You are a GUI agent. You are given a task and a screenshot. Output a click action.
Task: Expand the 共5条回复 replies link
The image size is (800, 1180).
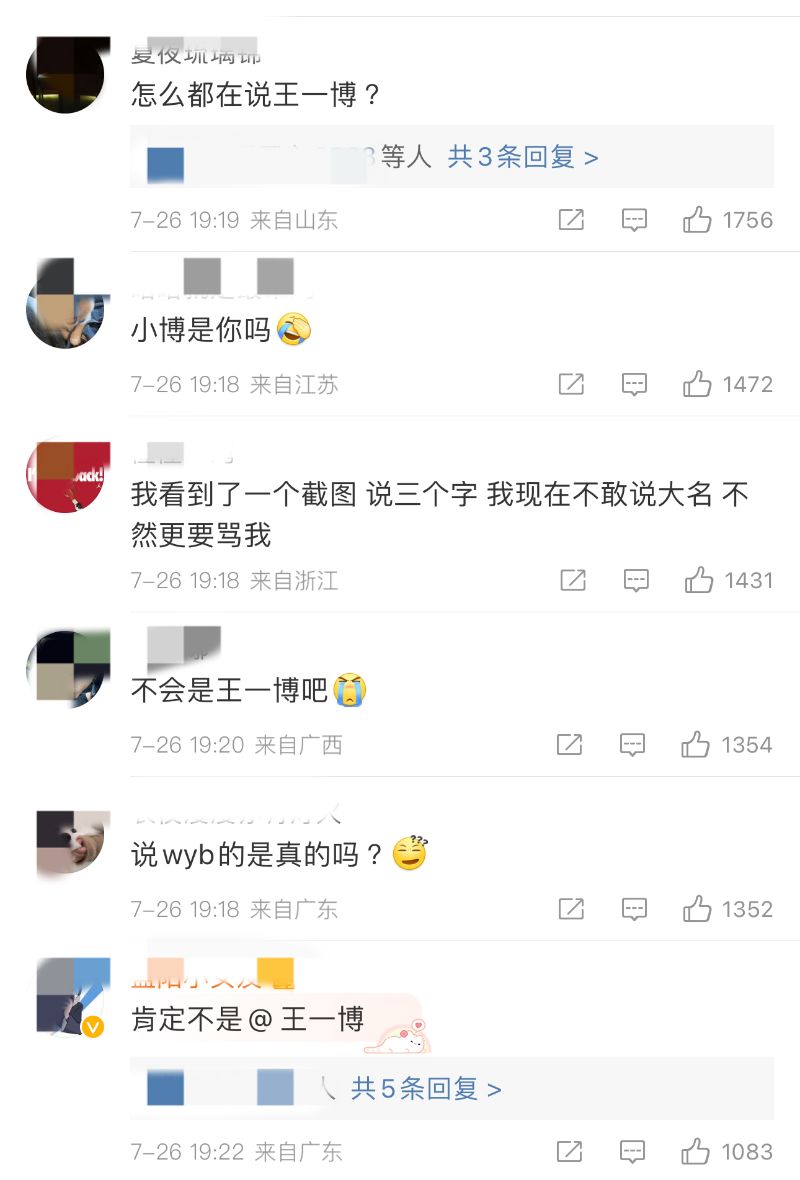click(x=426, y=1088)
